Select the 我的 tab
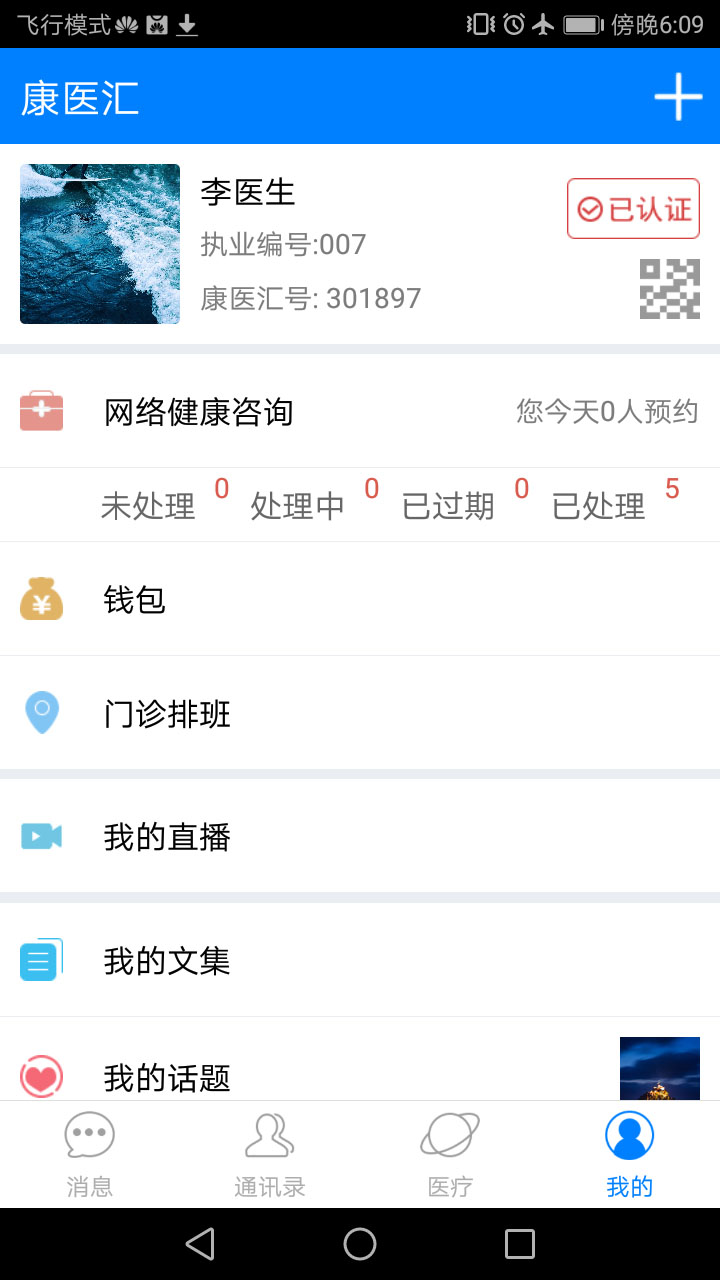Image resolution: width=720 pixels, height=1280 pixels. 630,1156
